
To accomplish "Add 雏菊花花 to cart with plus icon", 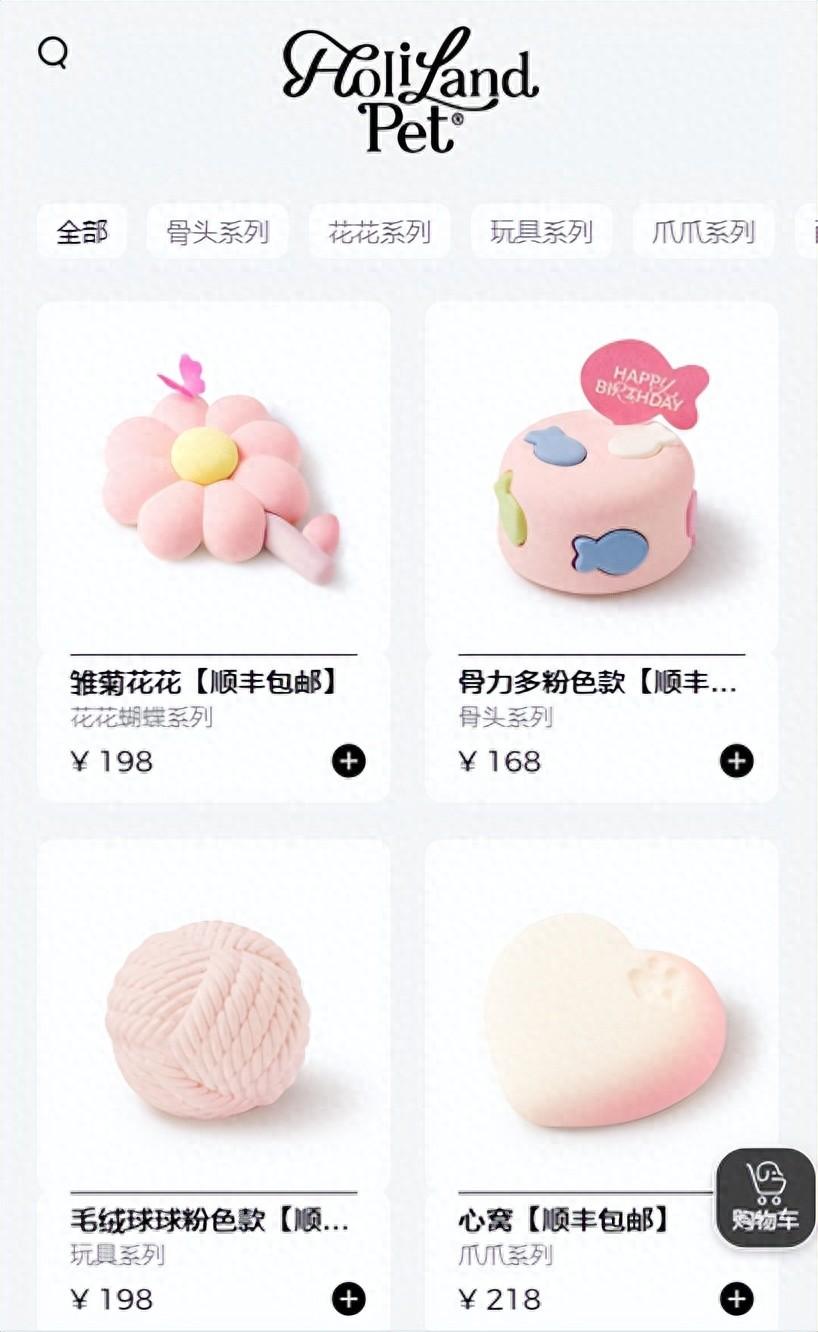I will point(348,762).
